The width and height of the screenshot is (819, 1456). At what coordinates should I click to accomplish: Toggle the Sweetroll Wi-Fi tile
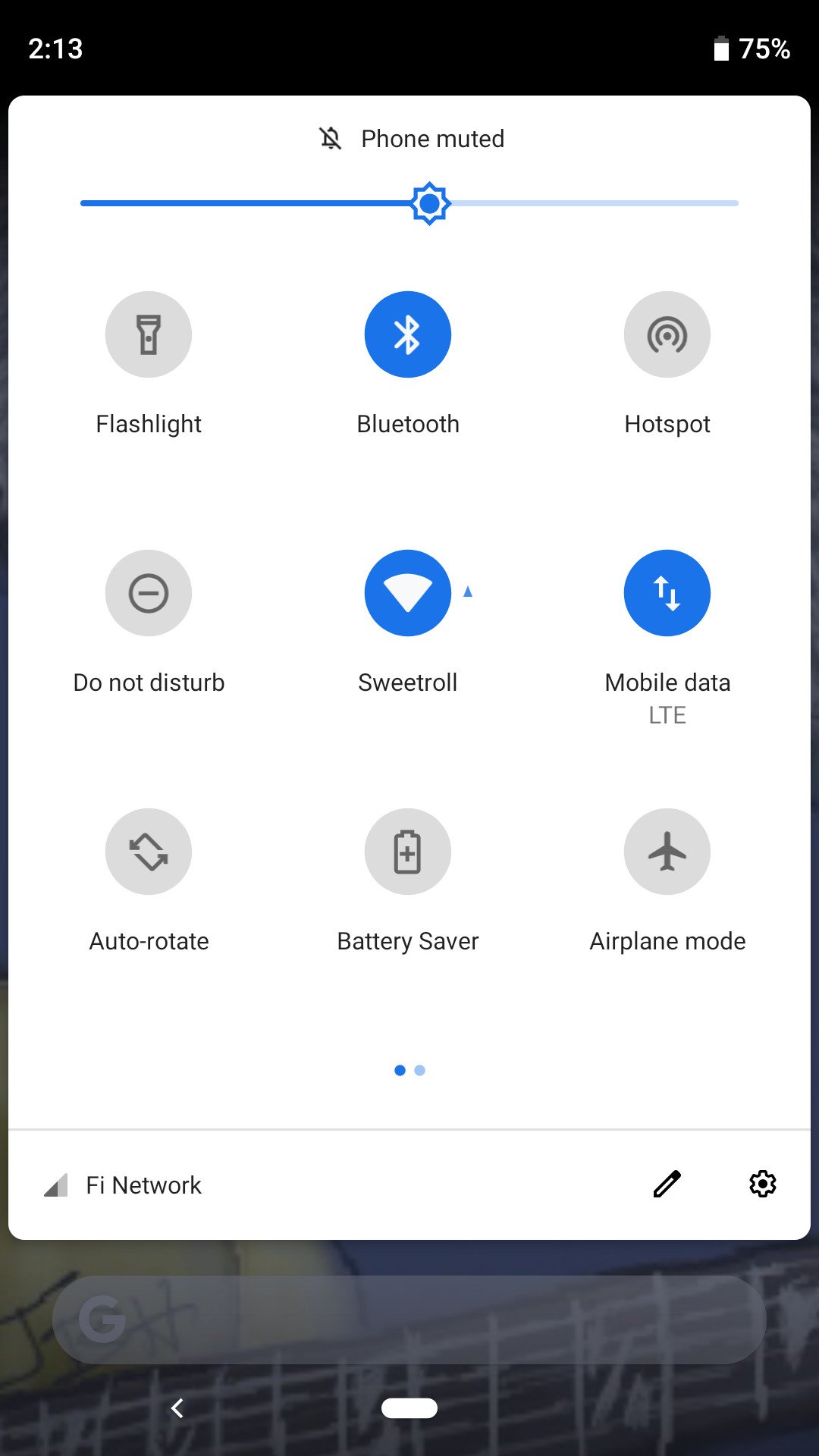408,593
